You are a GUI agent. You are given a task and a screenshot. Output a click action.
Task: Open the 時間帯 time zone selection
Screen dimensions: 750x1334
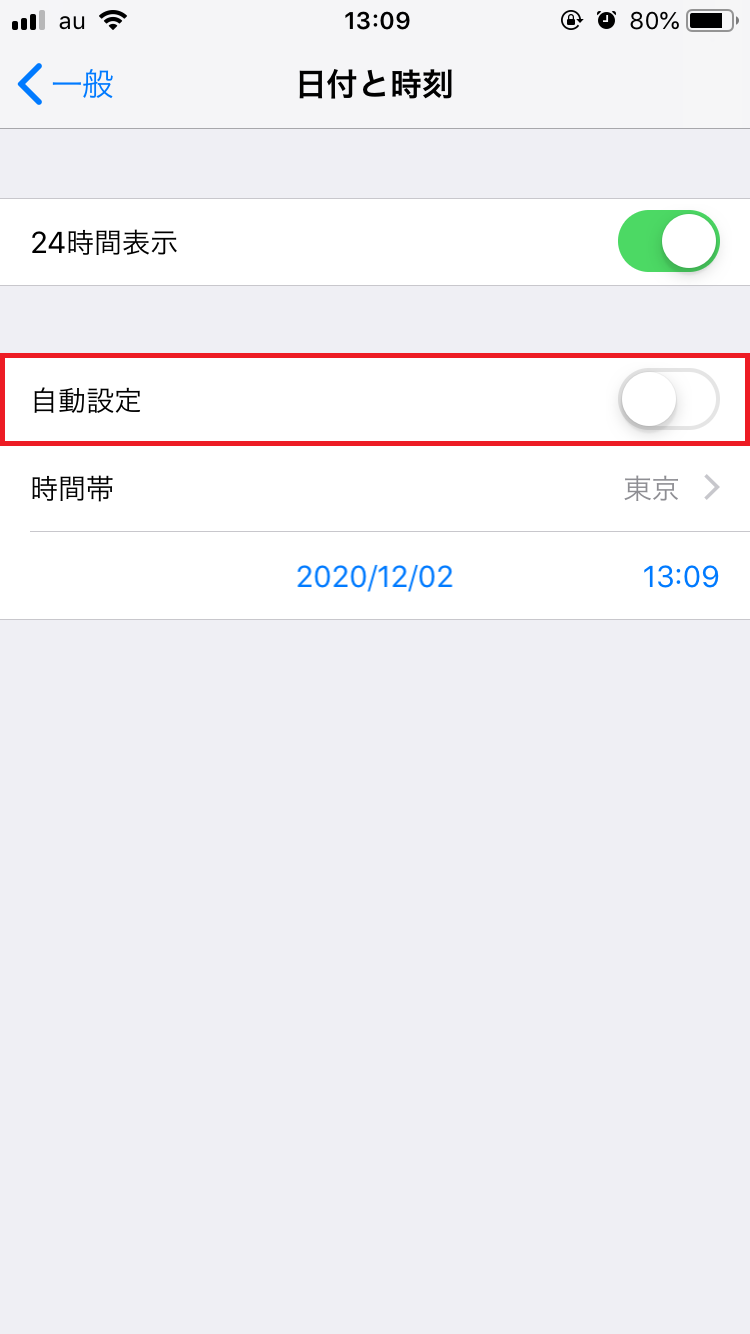click(x=375, y=488)
